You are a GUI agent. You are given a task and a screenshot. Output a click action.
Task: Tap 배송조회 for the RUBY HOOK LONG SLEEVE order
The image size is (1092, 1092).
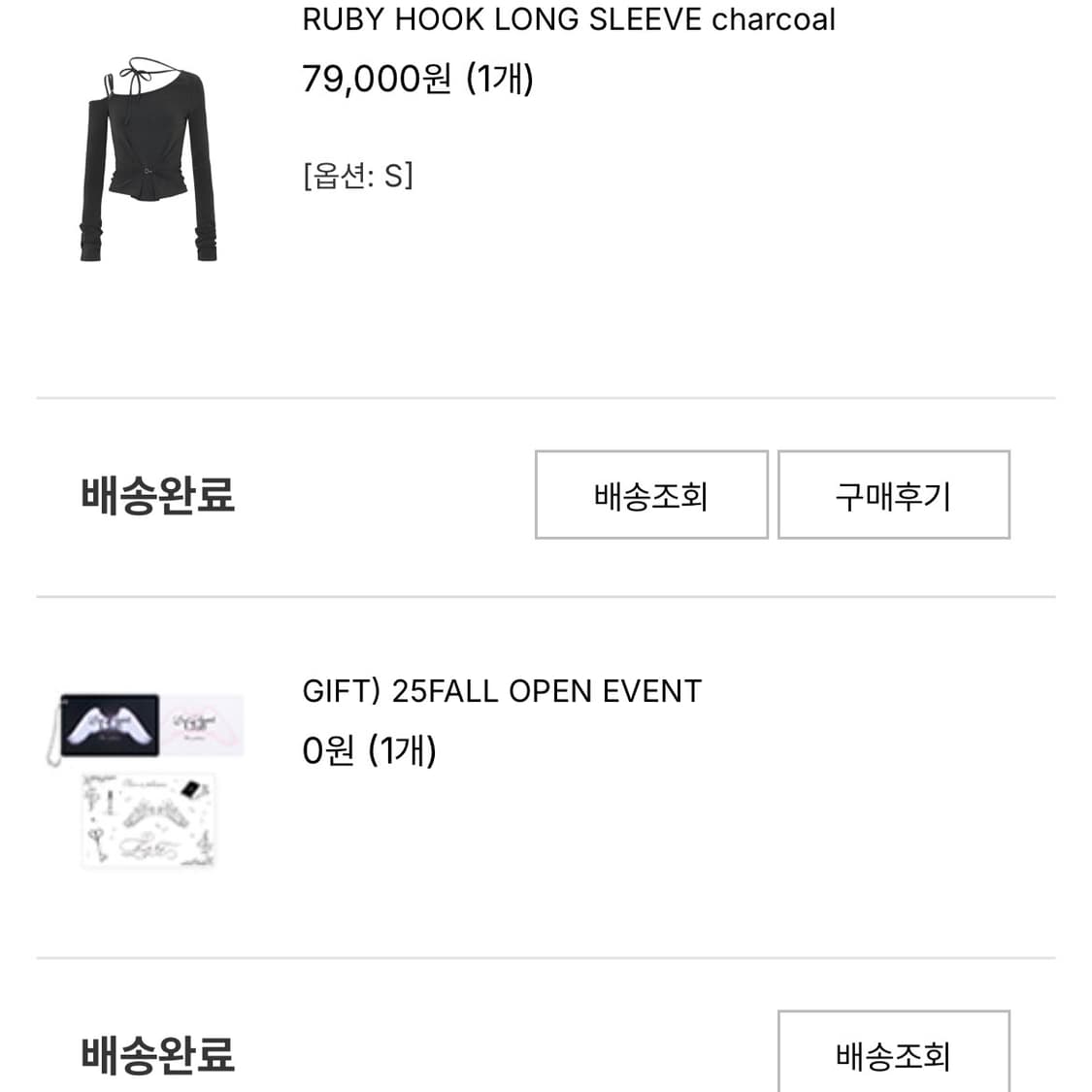point(650,495)
